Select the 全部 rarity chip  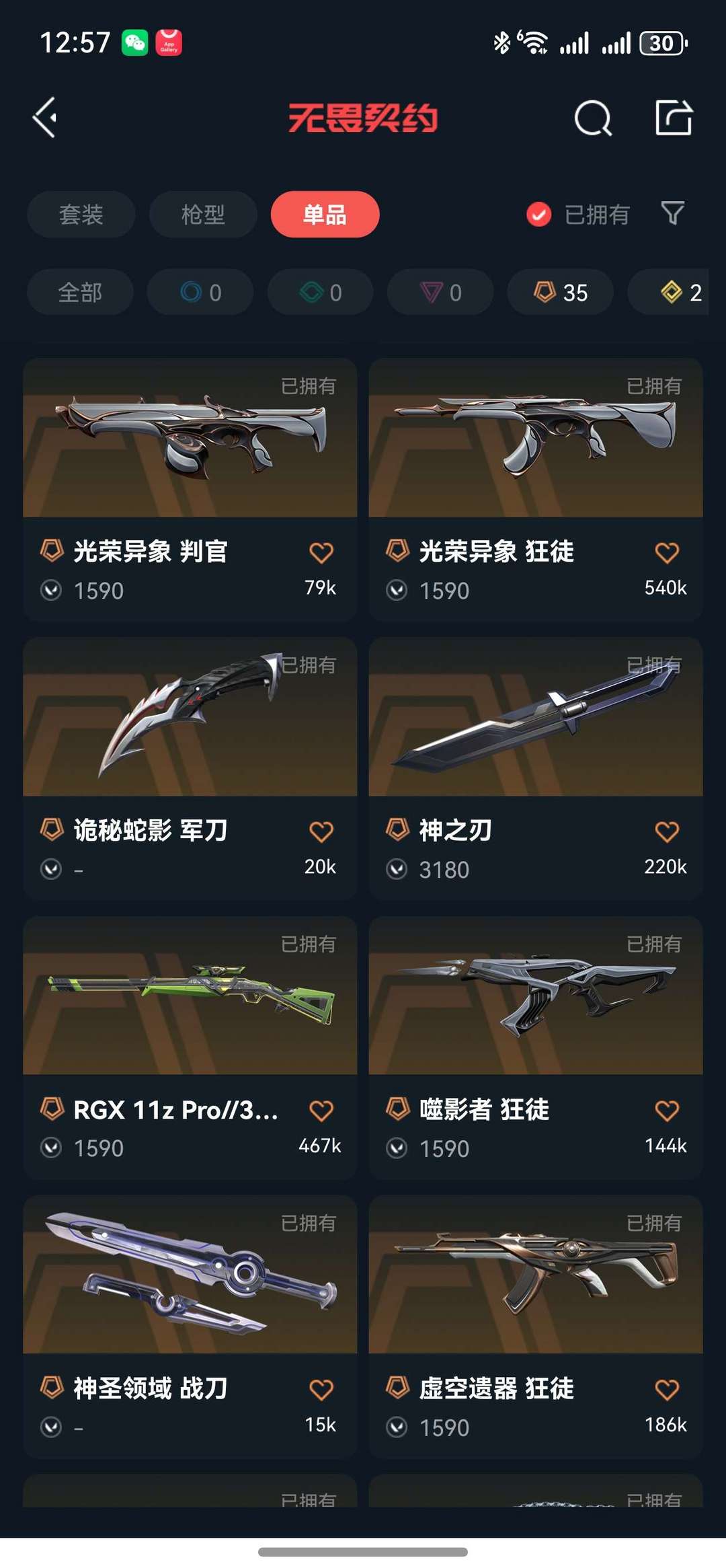point(80,293)
